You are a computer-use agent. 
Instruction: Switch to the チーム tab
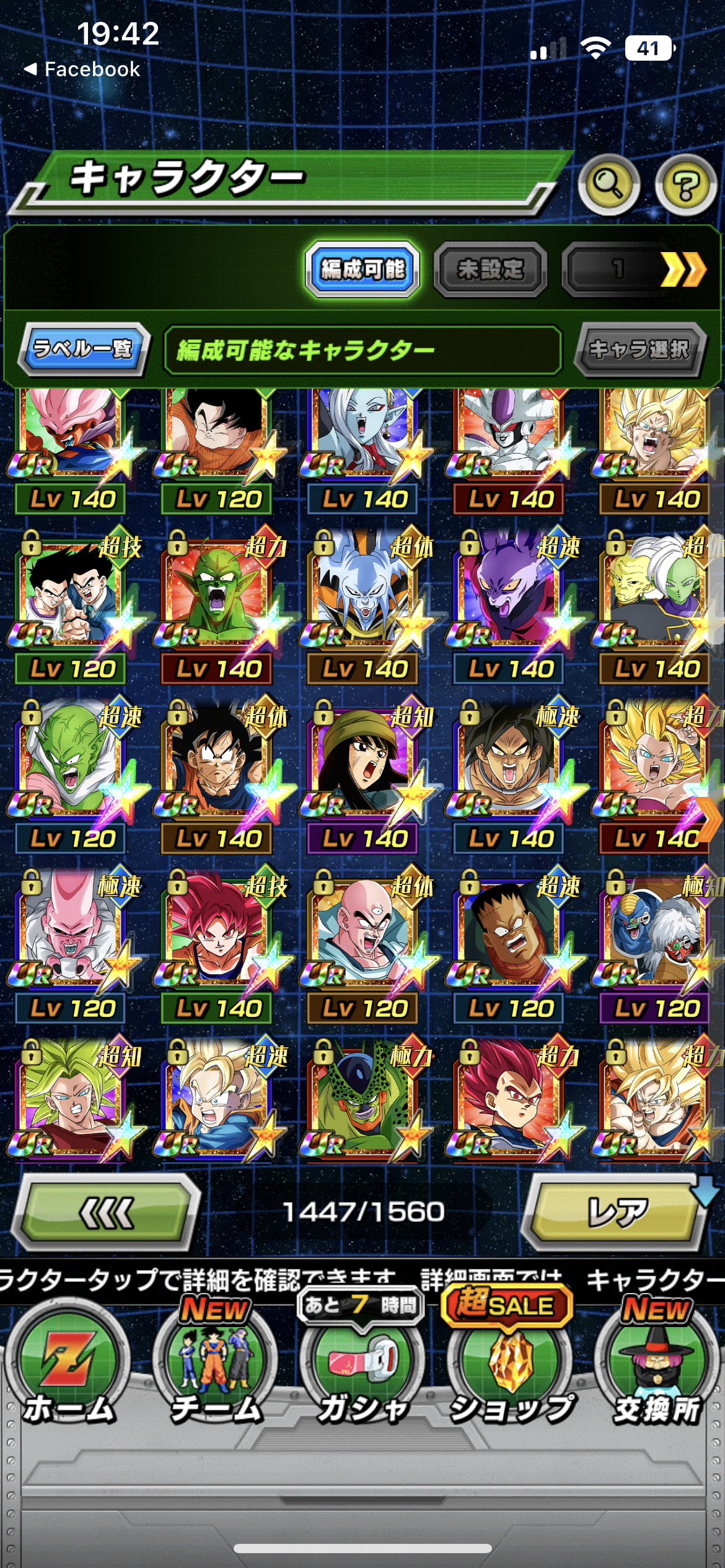[x=215, y=1367]
